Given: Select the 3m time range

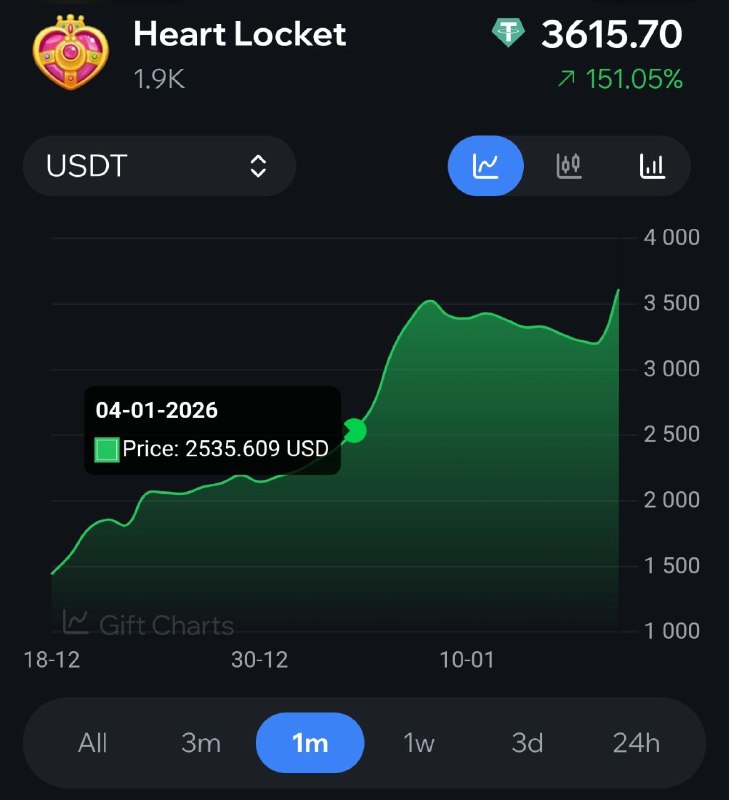Looking at the screenshot, I should 201,743.
